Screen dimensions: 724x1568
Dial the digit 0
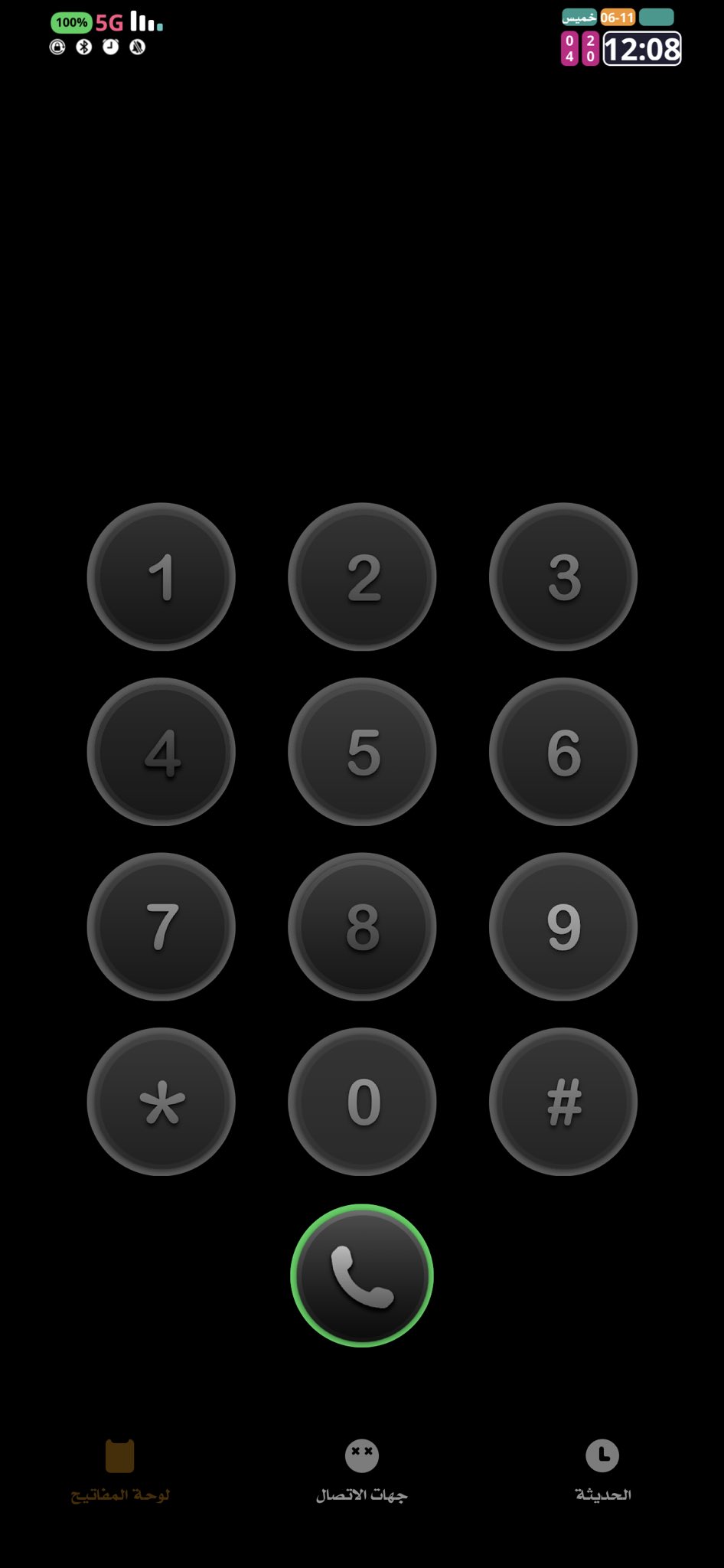point(362,1102)
